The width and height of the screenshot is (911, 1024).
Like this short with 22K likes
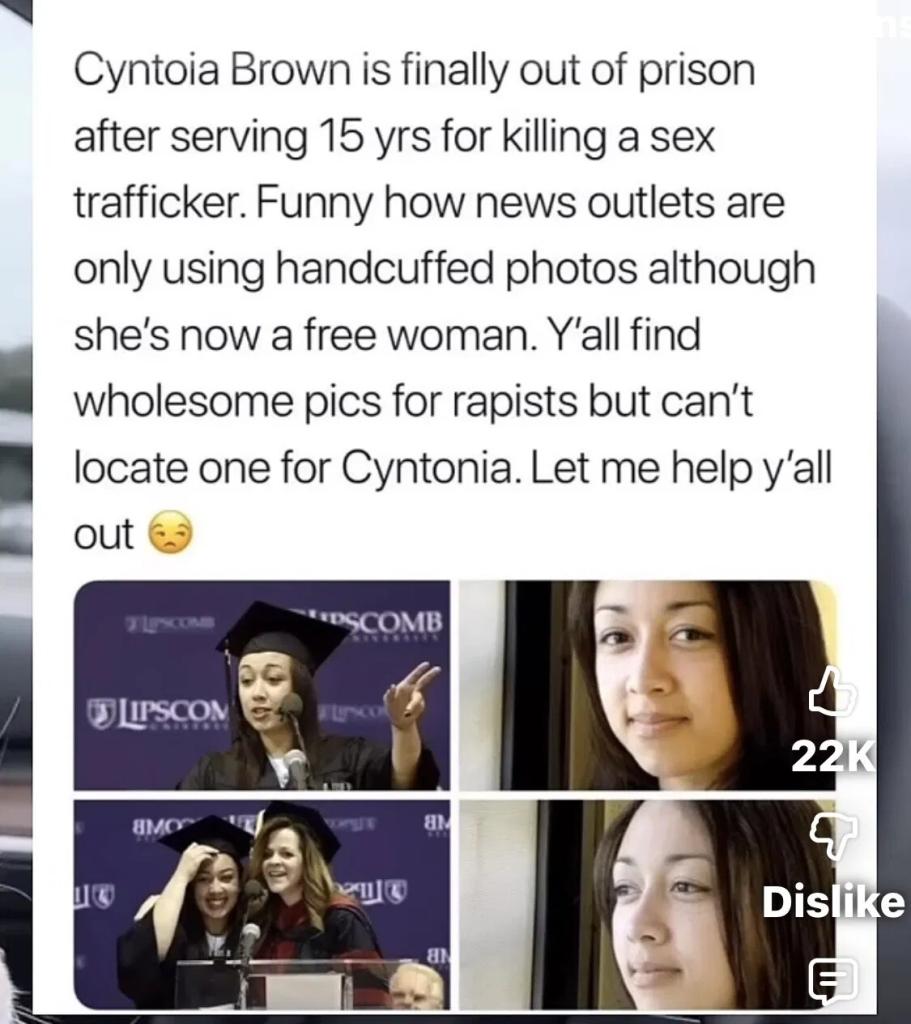[832, 692]
